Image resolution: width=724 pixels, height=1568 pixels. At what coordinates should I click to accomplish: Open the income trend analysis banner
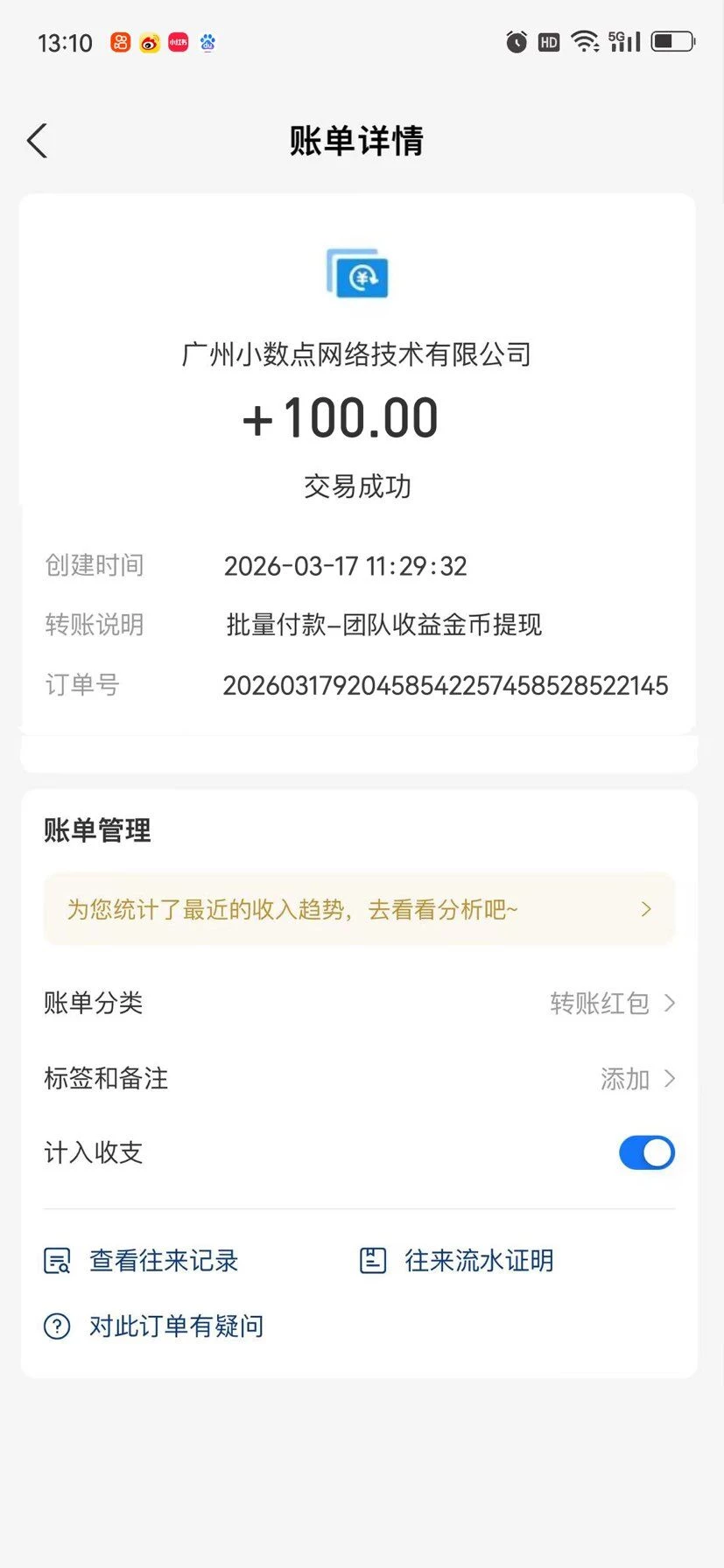tap(359, 909)
